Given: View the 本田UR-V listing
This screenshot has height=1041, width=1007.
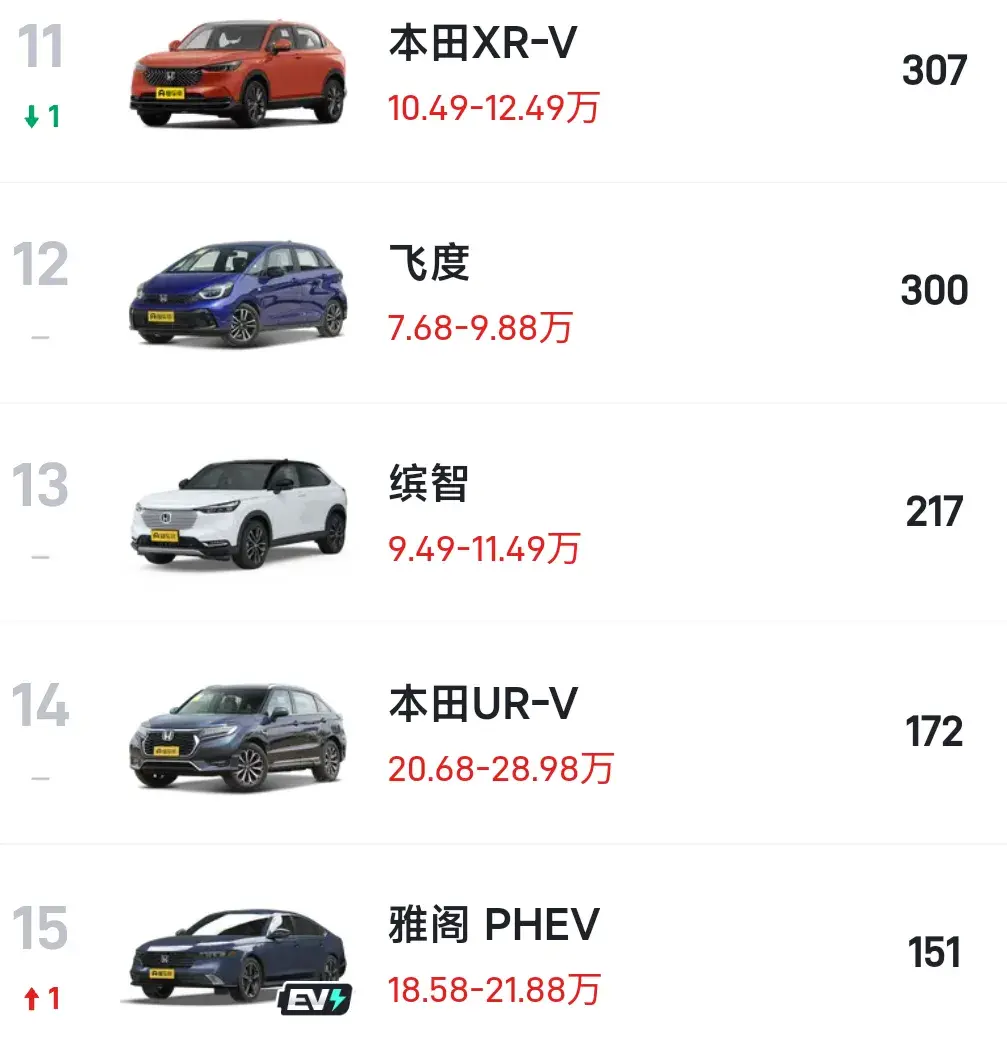Looking at the screenshot, I should (x=483, y=705).
